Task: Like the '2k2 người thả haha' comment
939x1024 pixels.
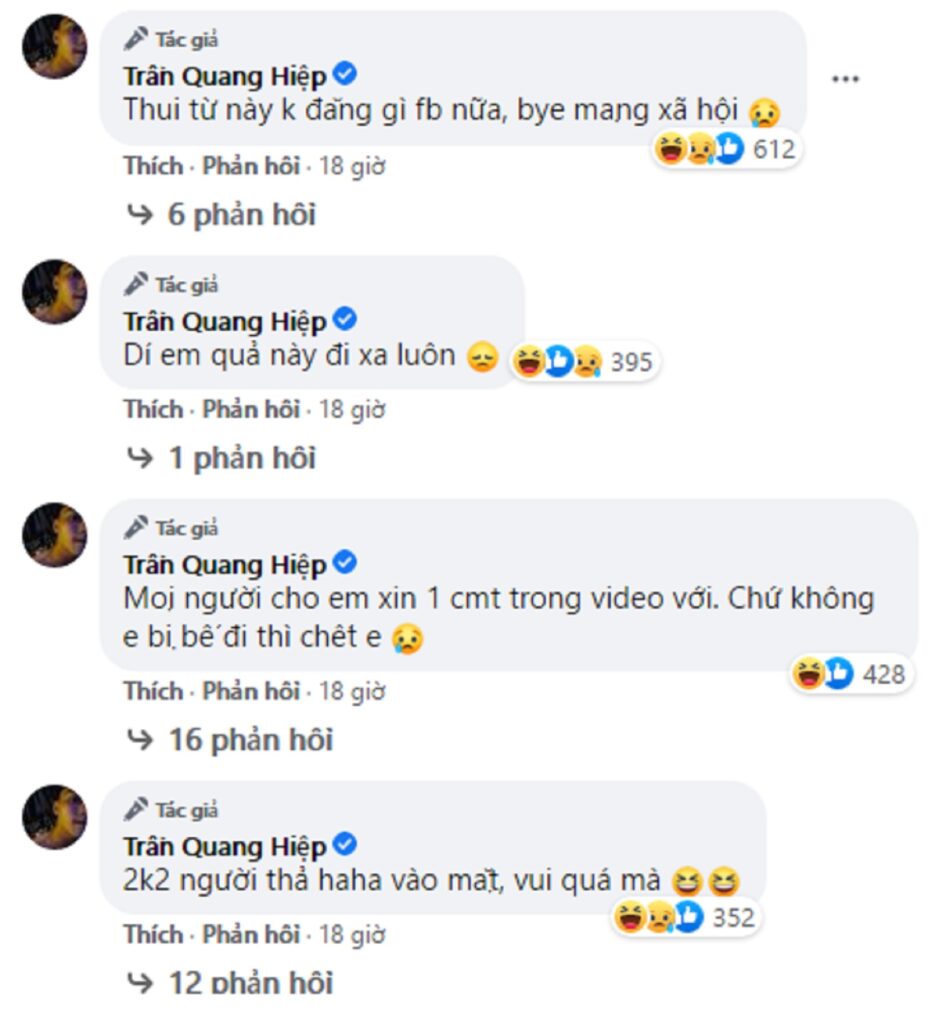Action: (x=153, y=934)
